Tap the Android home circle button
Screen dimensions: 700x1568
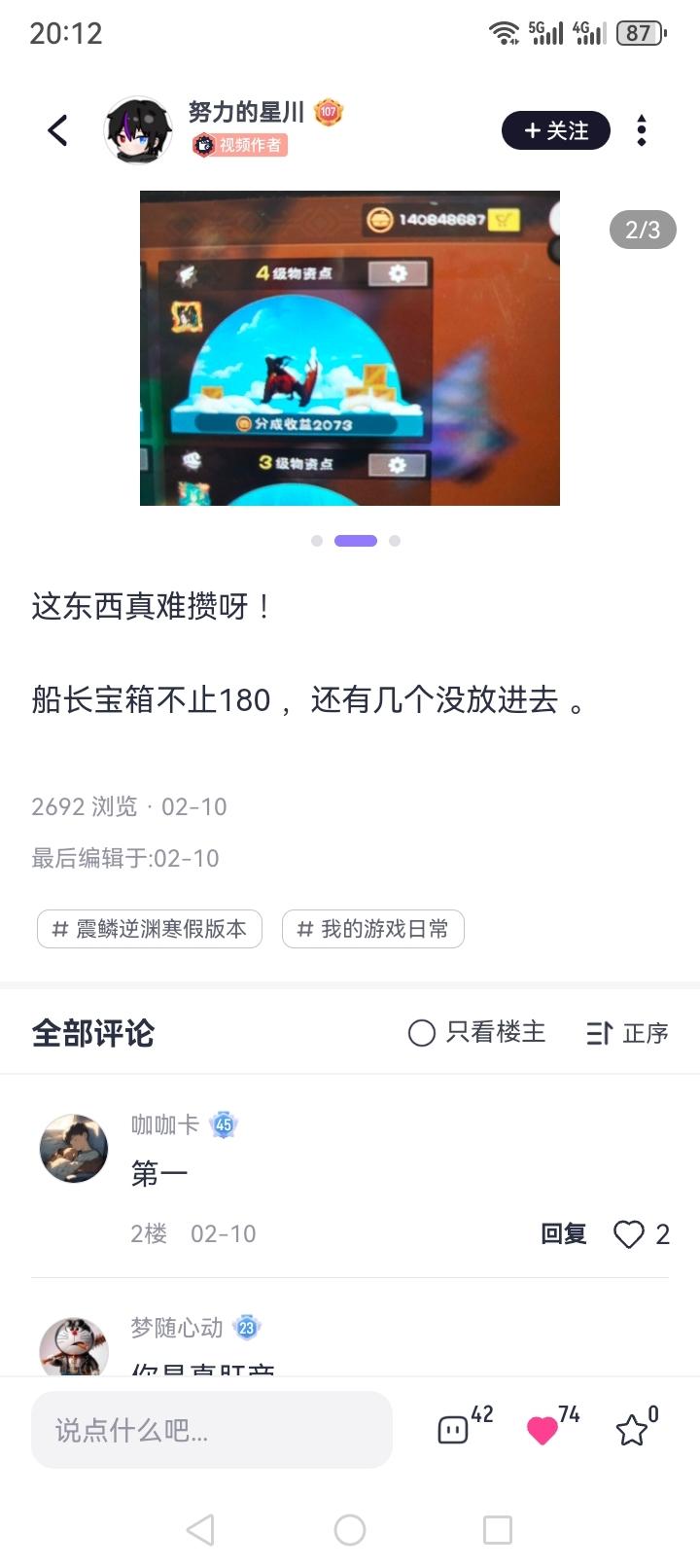click(x=350, y=1529)
